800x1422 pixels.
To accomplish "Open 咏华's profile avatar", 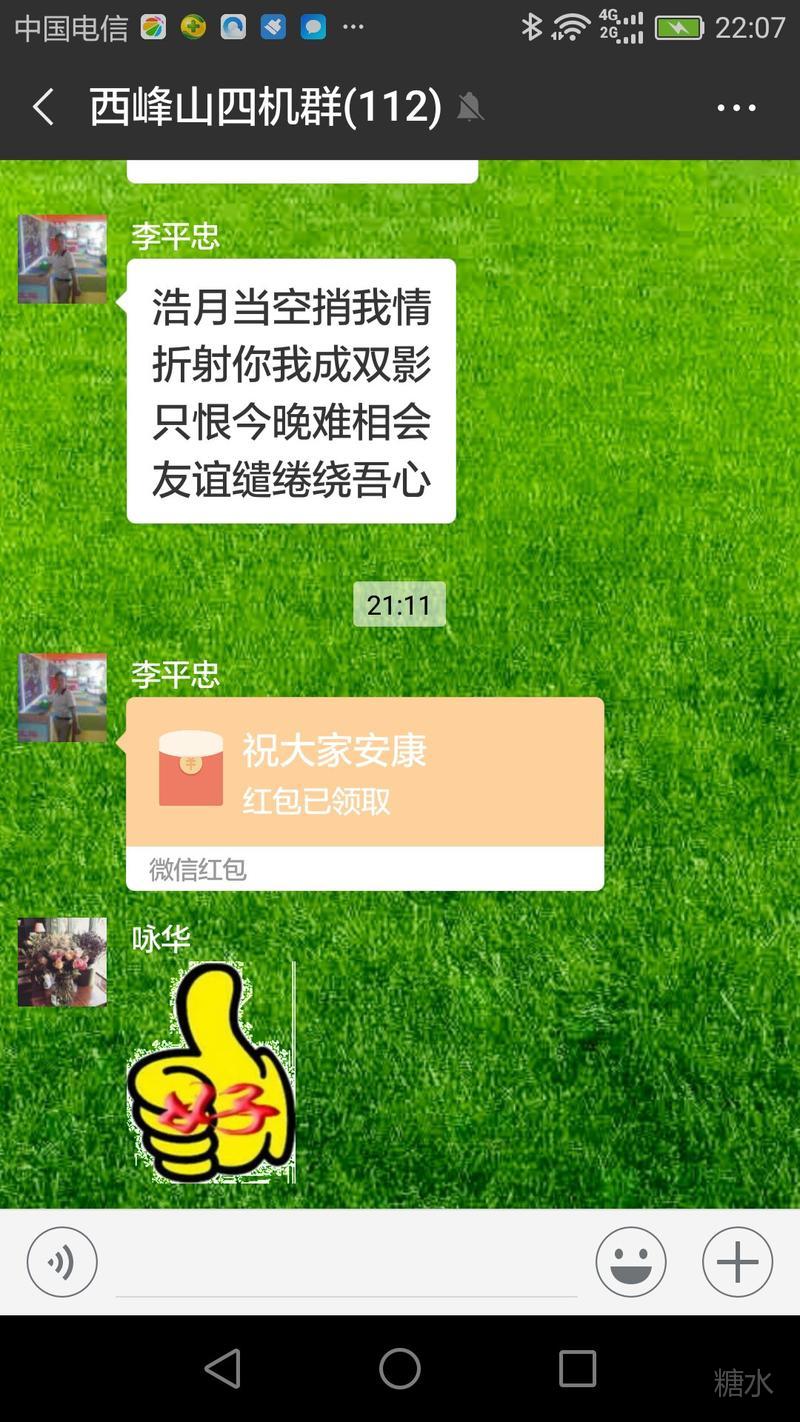I will pos(62,962).
